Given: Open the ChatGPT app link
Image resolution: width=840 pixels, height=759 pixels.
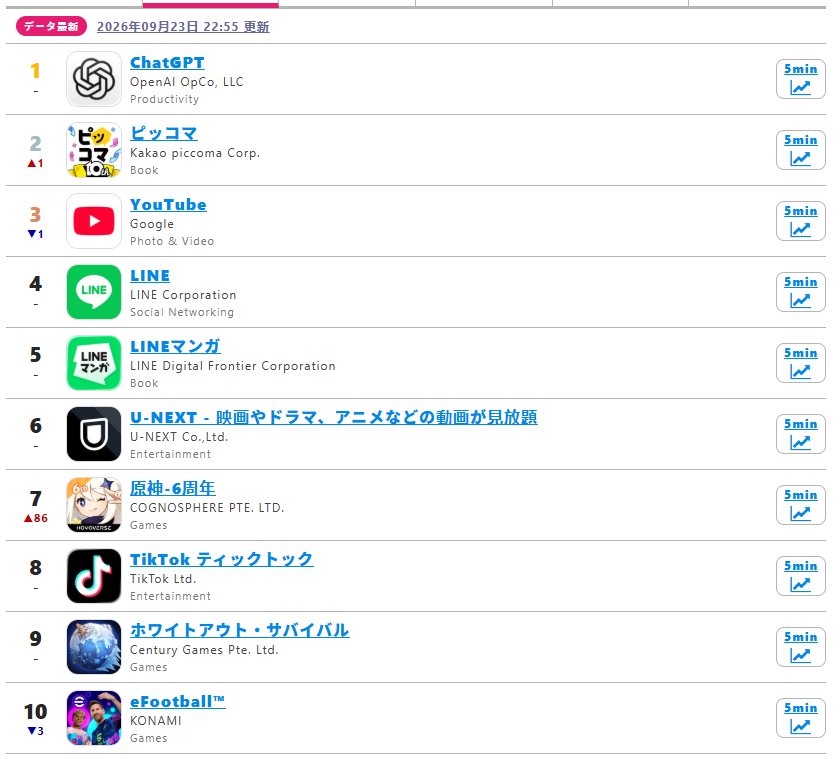Looking at the screenshot, I should [x=167, y=63].
